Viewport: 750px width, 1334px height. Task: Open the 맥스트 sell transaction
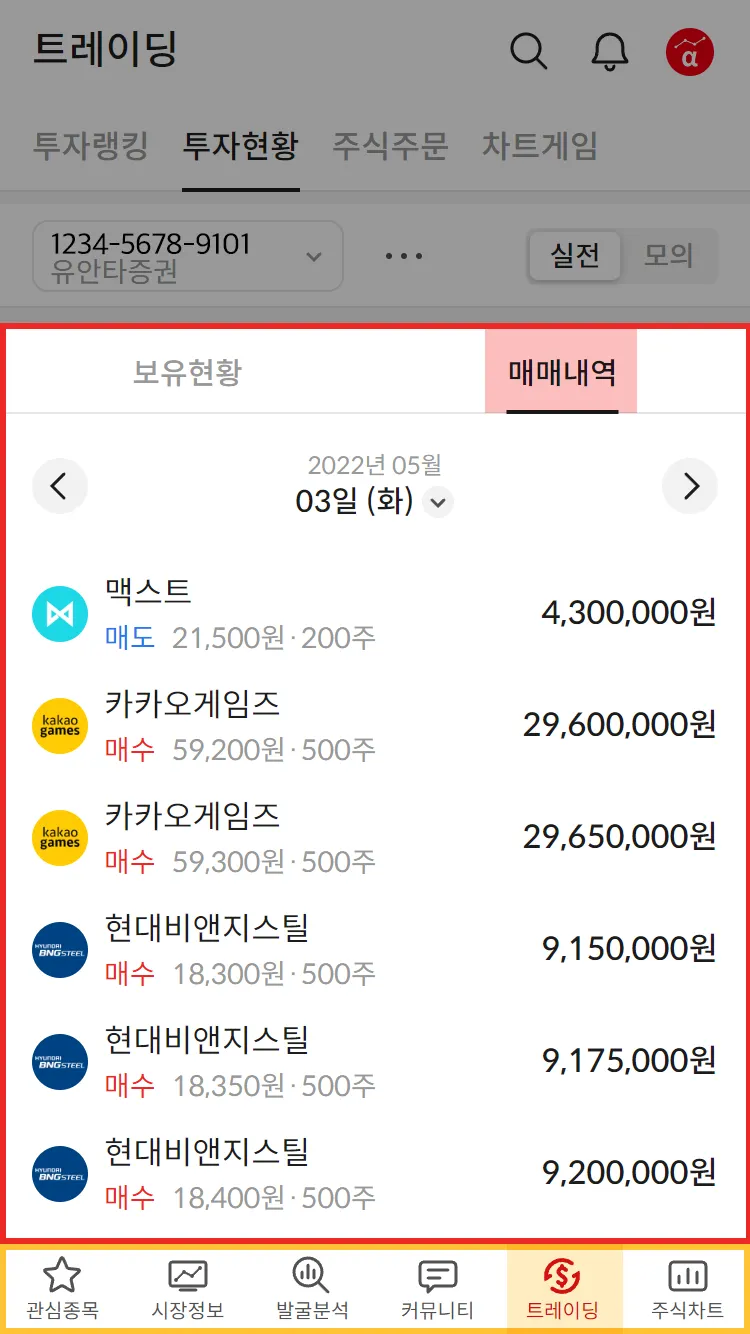375,613
